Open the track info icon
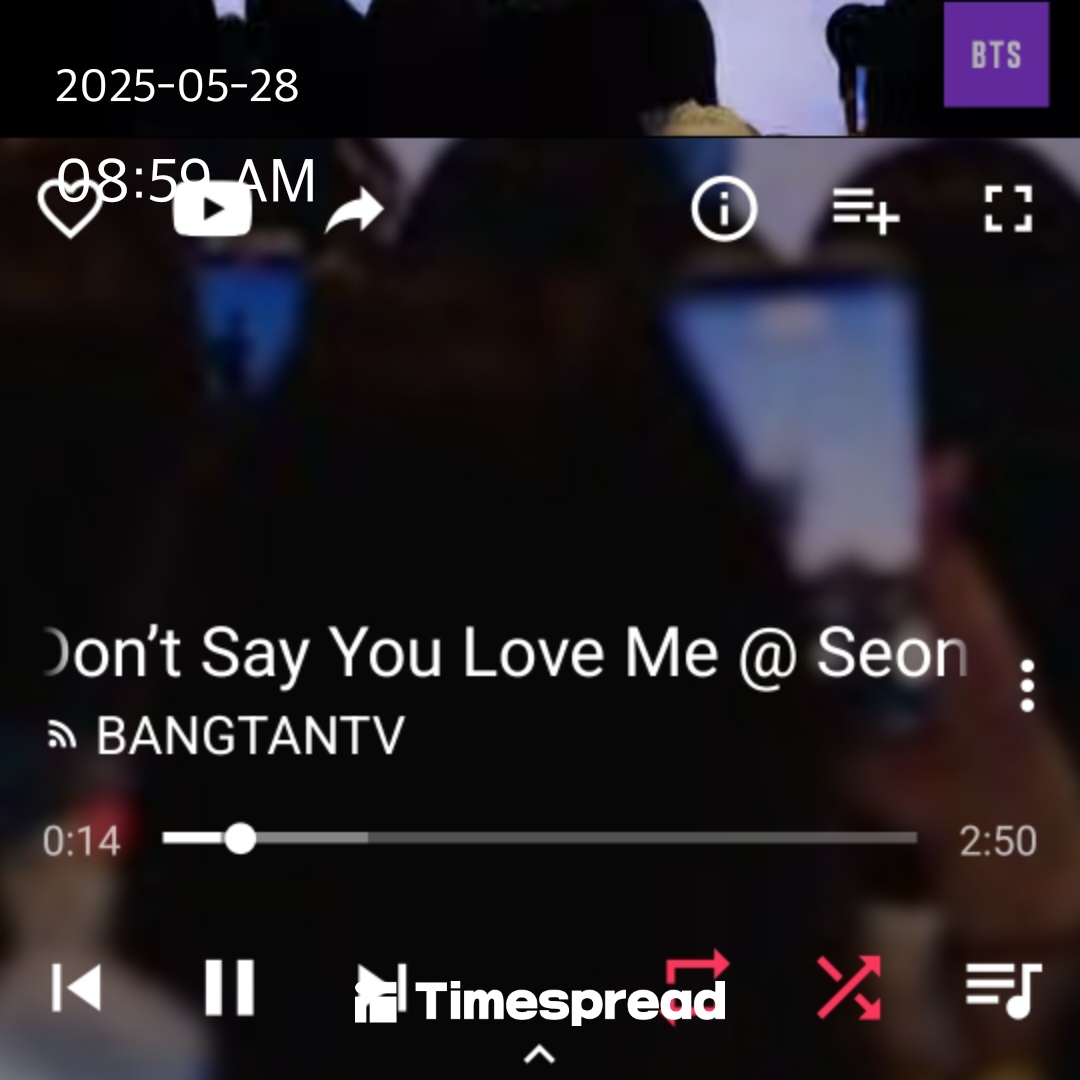The height and width of the screenshot is (1080, 1080). pos(723,210)
